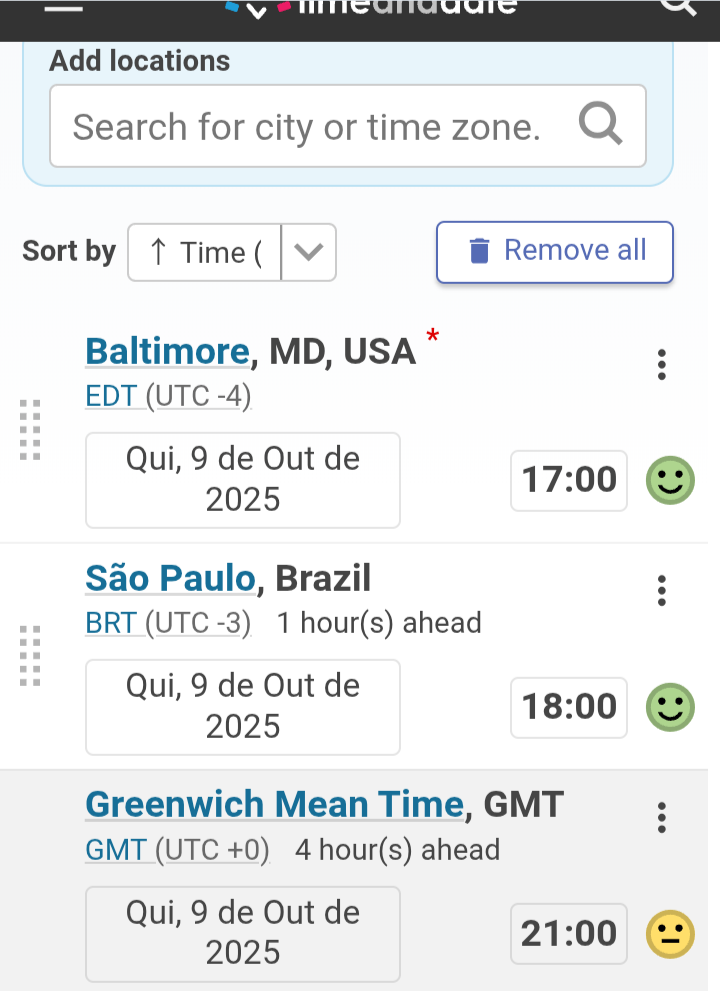The height and width of the screenshot is (991, 720).
Task: Open the BRT time zone link
Action: click(111, 623)
